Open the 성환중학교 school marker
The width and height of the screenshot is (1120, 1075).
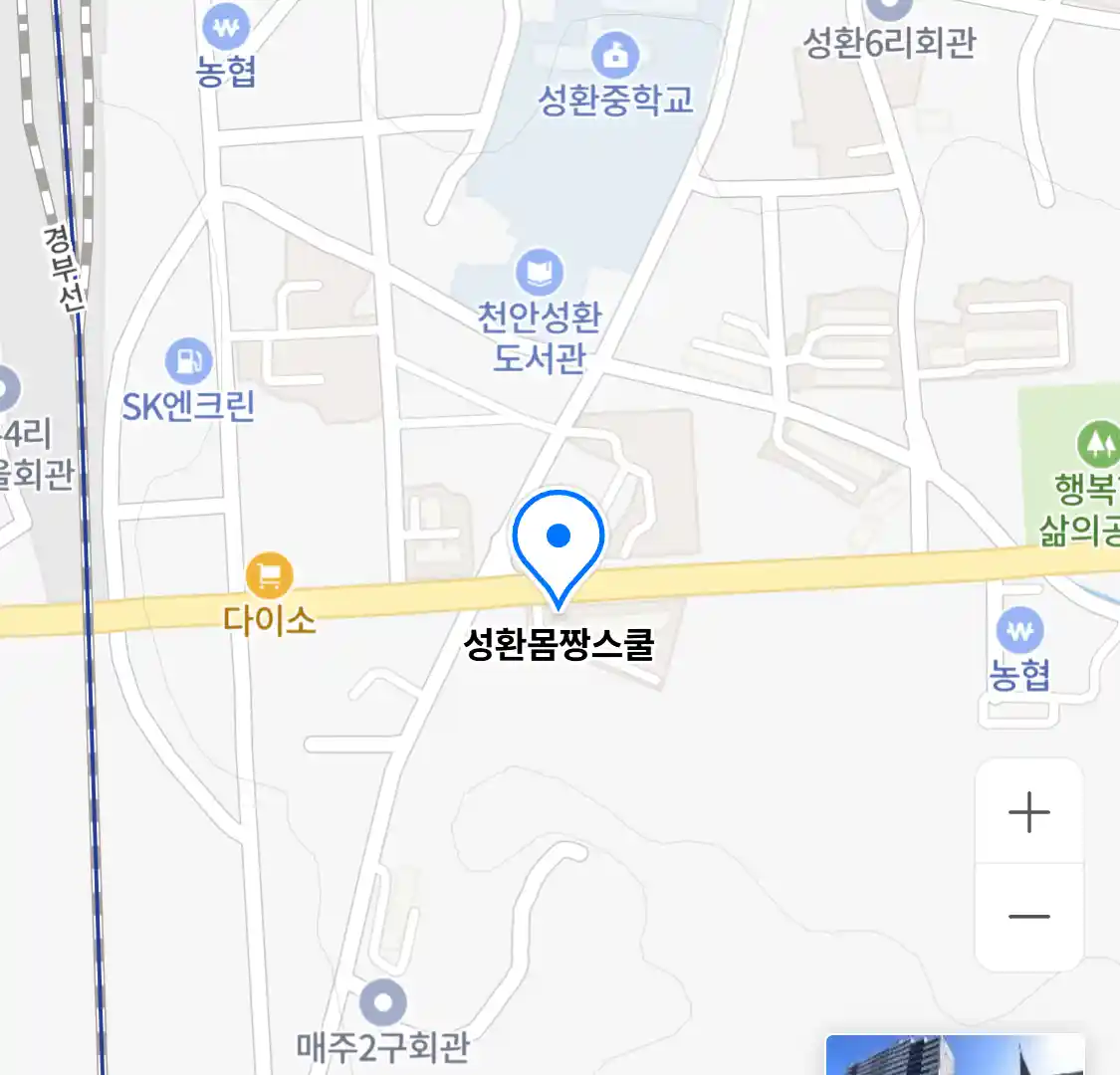615,55
